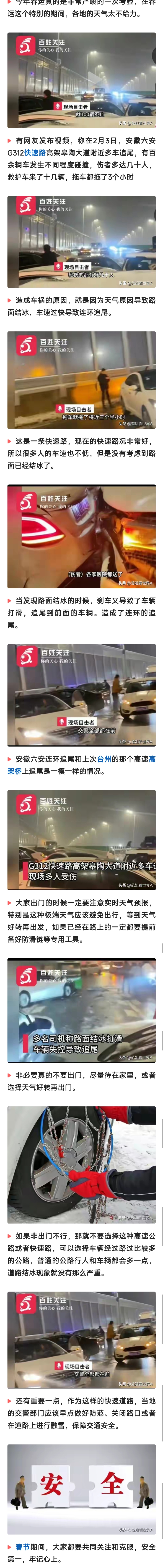163x1568 pixels.
Task: Enlarge the photo captioned (伤者)各家医院都送了
Action: tap(82, 536)
